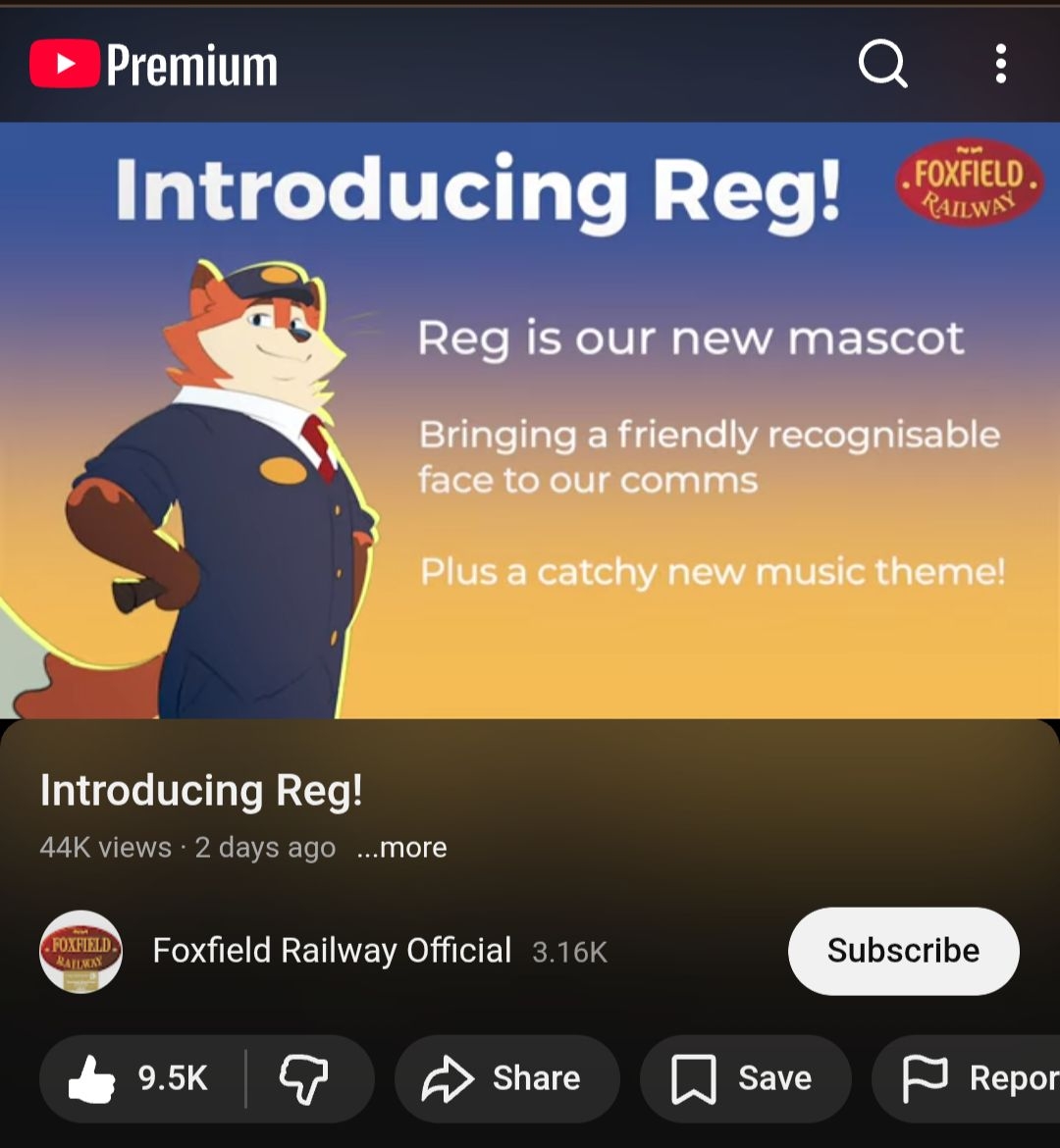Open Foxfield Railway Official channel avatar
This screenshot has height=1148, width=1060.
click(80, 951)
